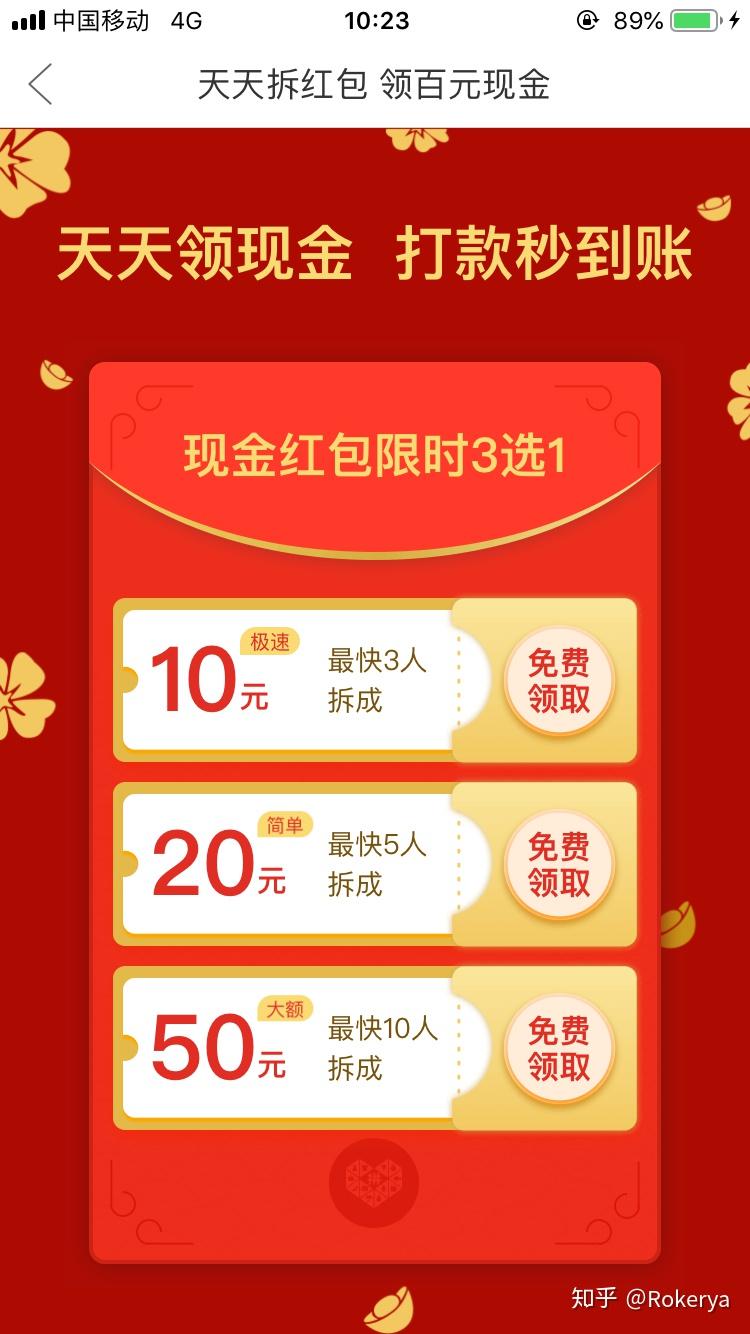Tap 免费领取 for the 10元 red packet
This screenshot has height=1334, width=750.
click(x=558, y=682)
